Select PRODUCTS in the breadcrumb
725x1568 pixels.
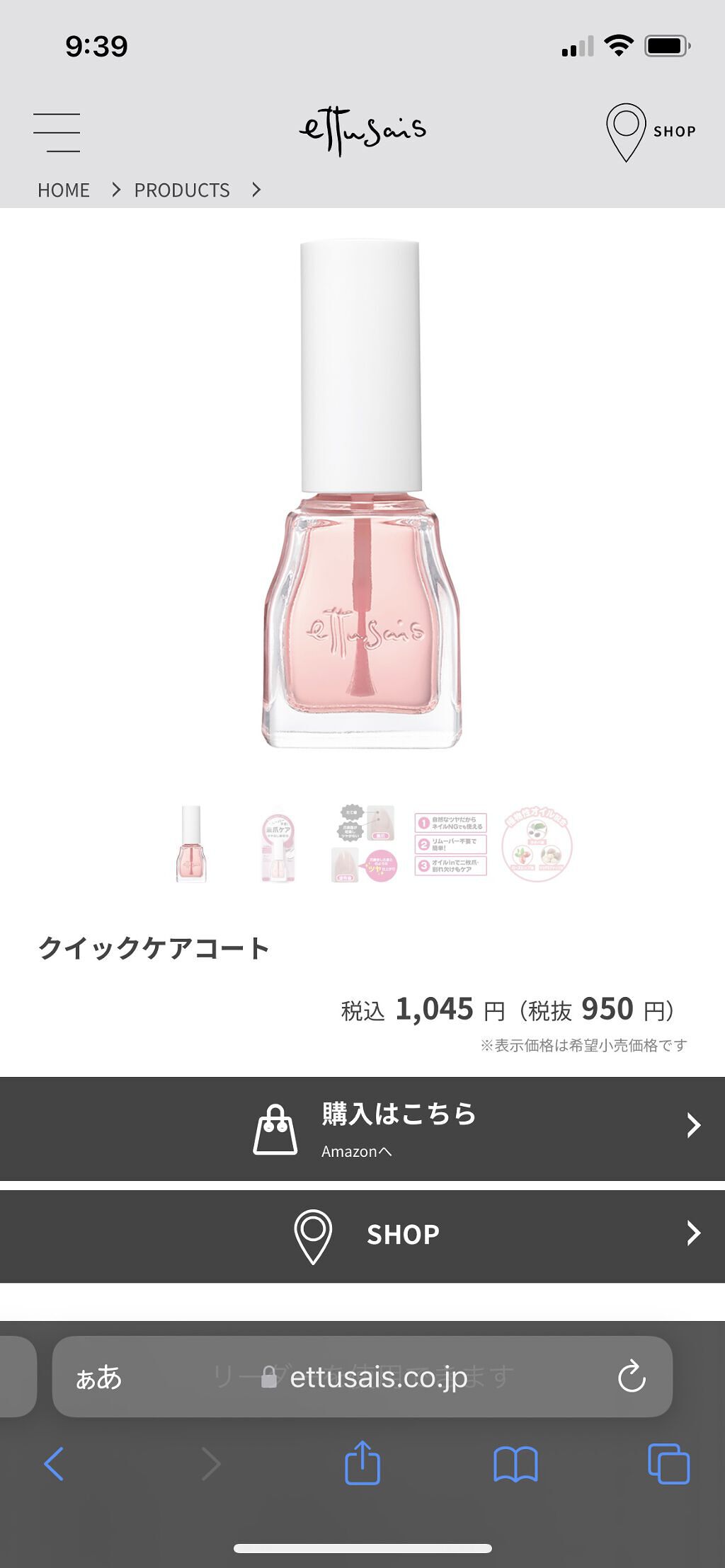(182, 190)
